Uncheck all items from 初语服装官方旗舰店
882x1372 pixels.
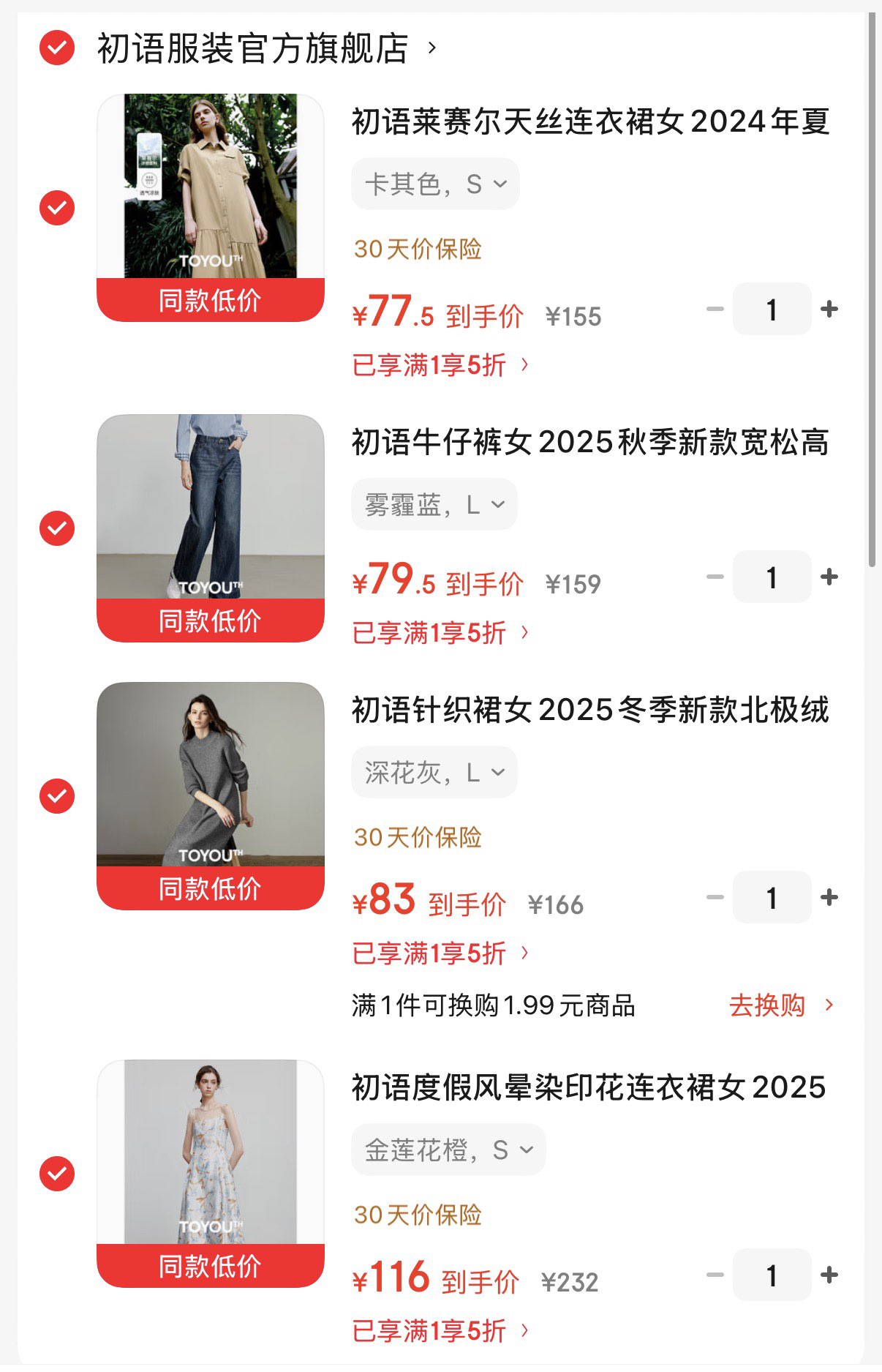click(57, 48)
